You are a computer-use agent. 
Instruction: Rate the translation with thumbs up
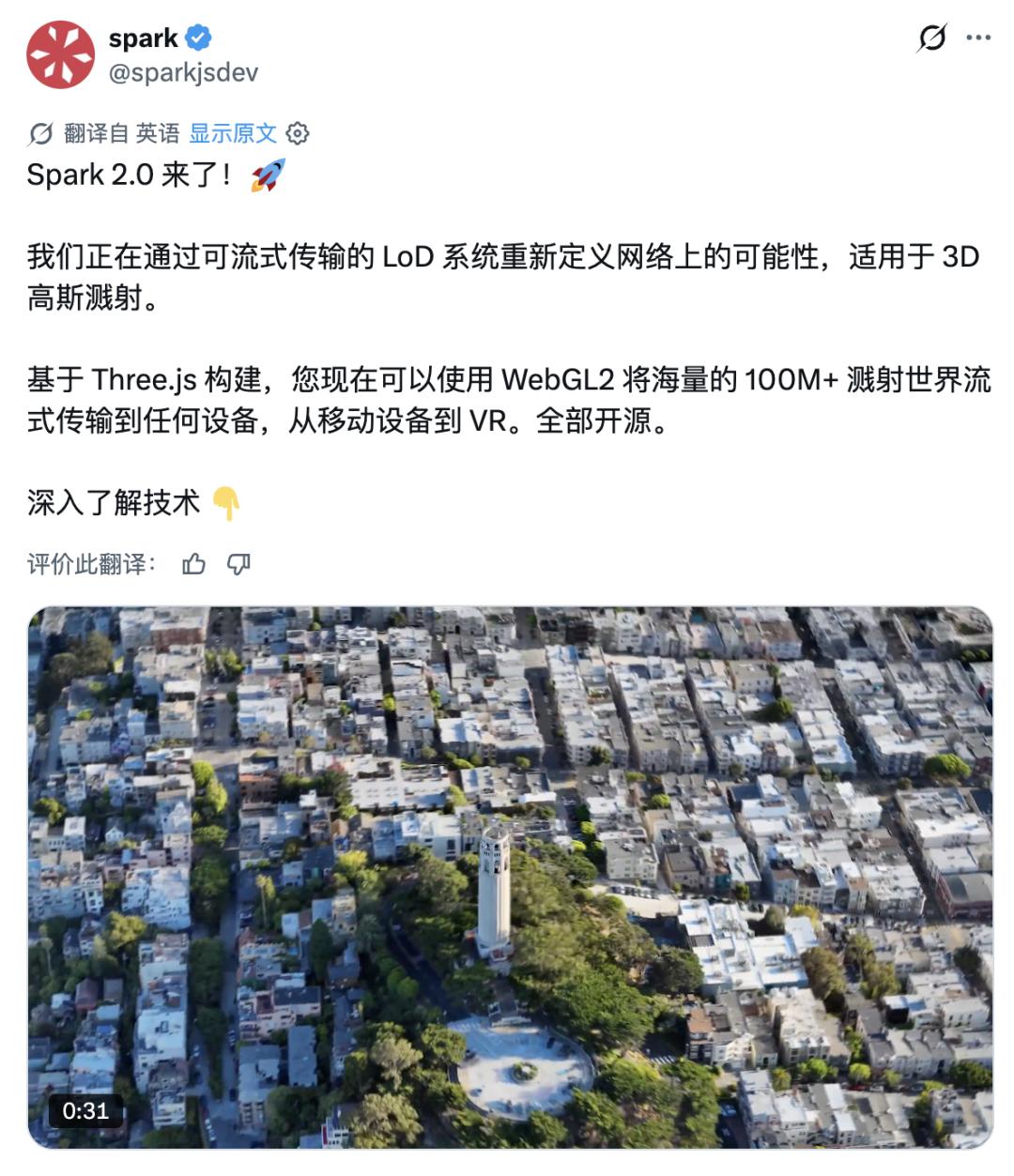(193, 563)
